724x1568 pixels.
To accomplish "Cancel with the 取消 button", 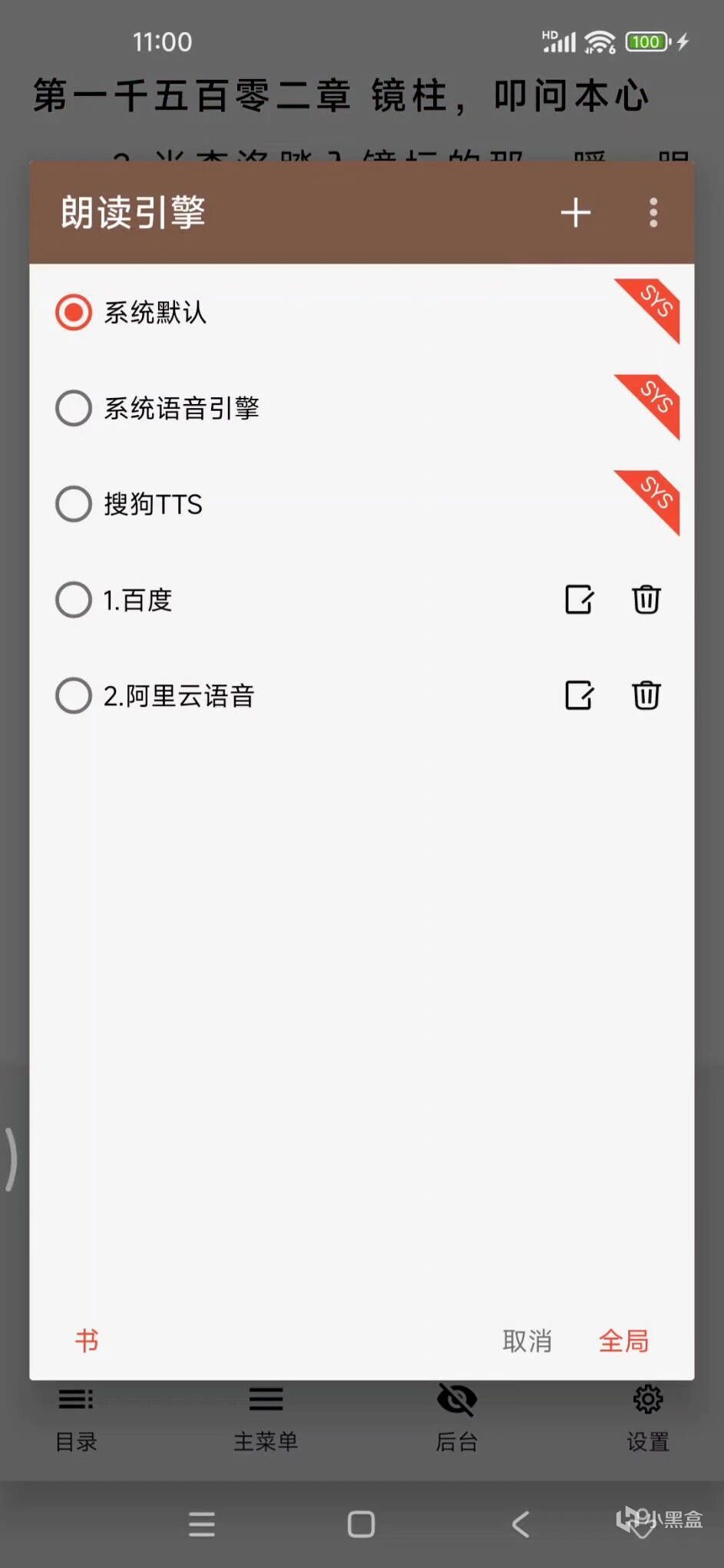I will click(x=527, y=1341).
